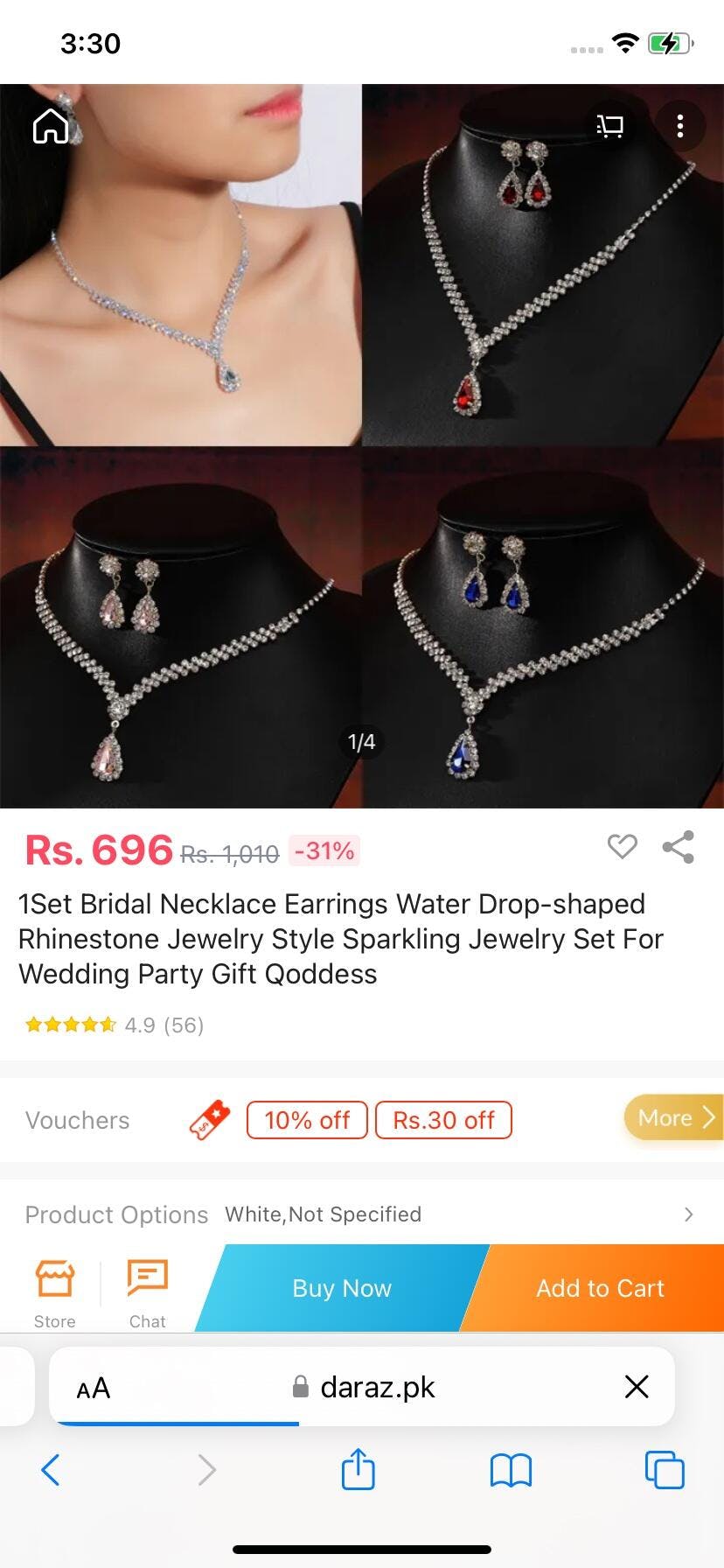Show all open Safari tabs
The image size is (724, 1568).
coord(665,1470)
